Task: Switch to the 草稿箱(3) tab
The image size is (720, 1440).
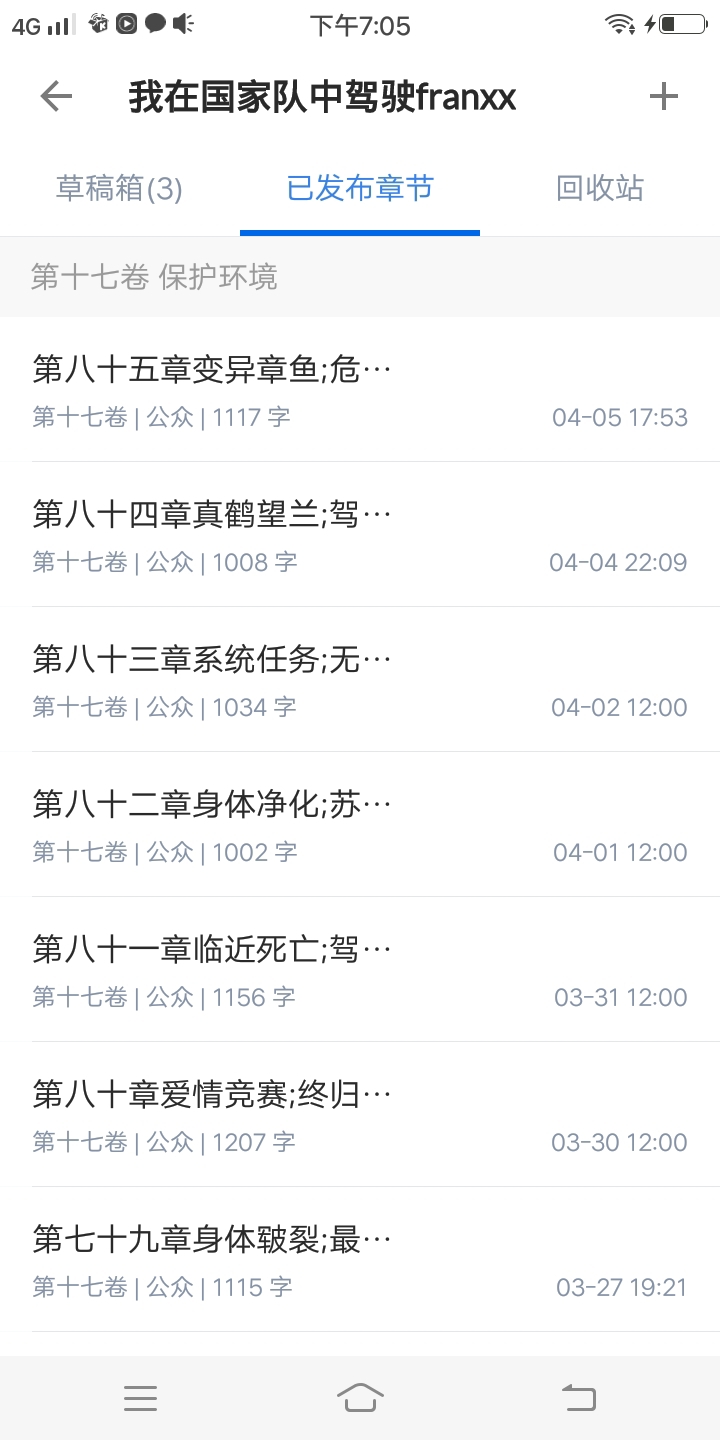Action: [x=119, y=188]
